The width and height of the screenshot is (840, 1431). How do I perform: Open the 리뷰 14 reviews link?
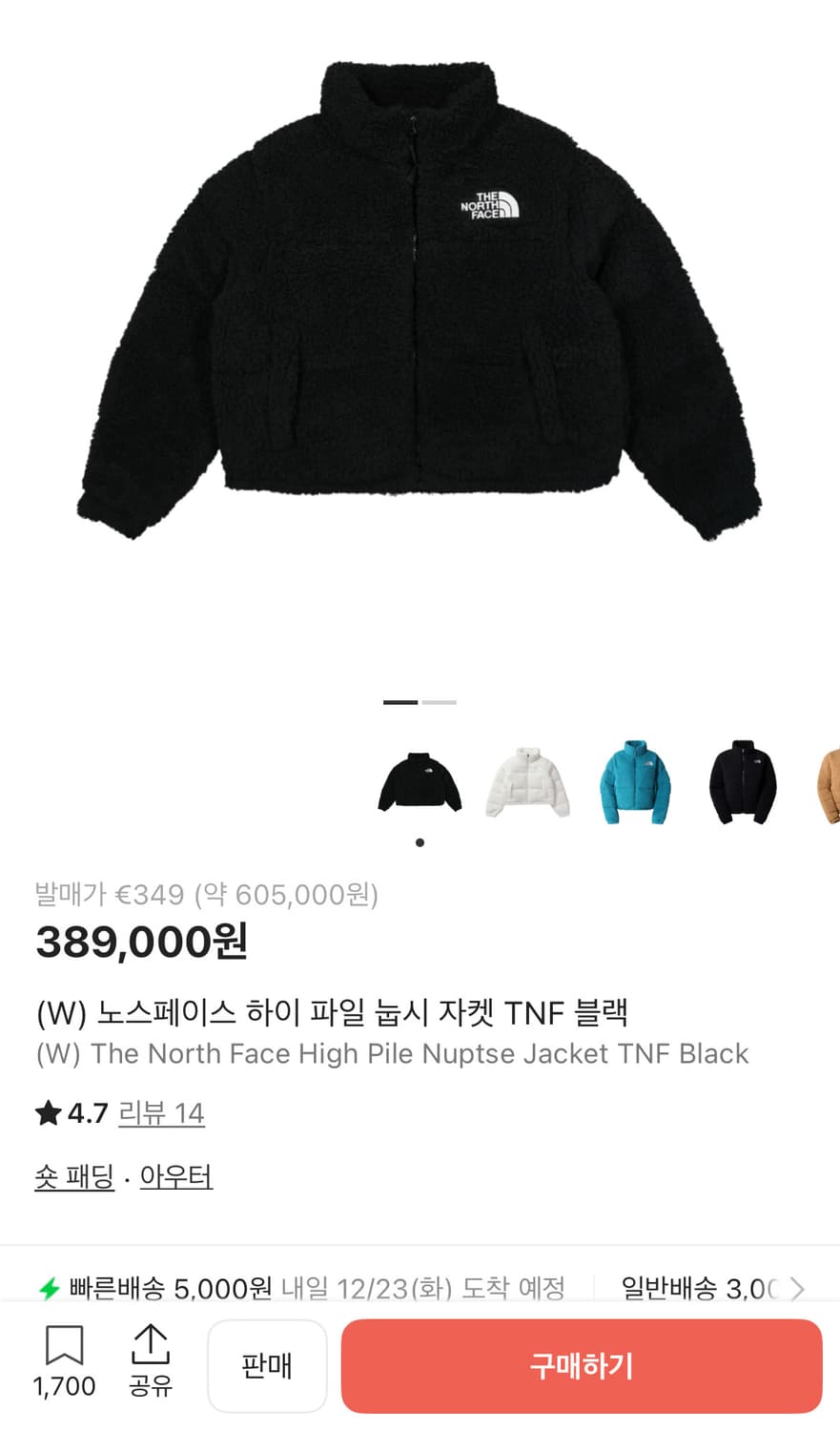pyautogui.click(x=162, y=1112)
